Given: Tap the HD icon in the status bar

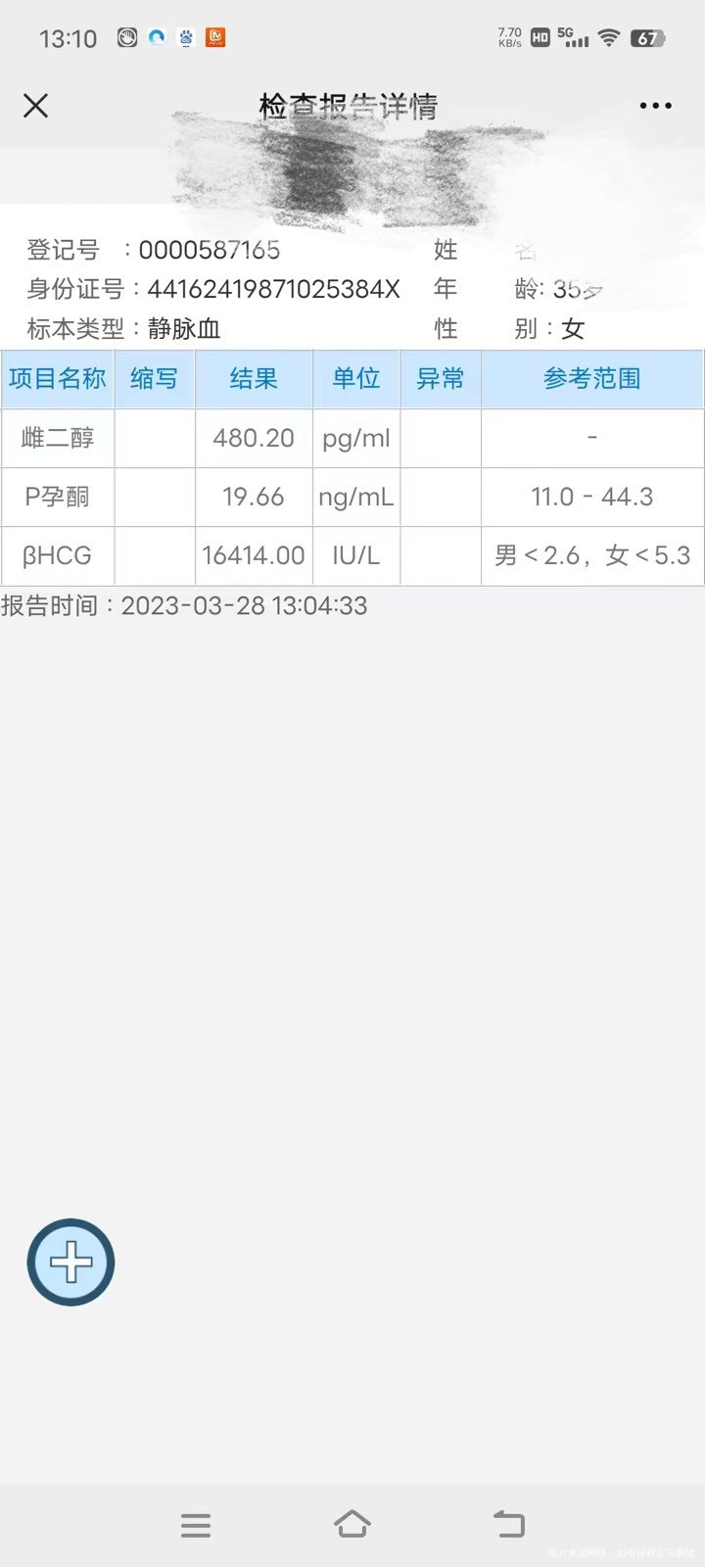Looking at the screenshot, I should click(538, 37).
